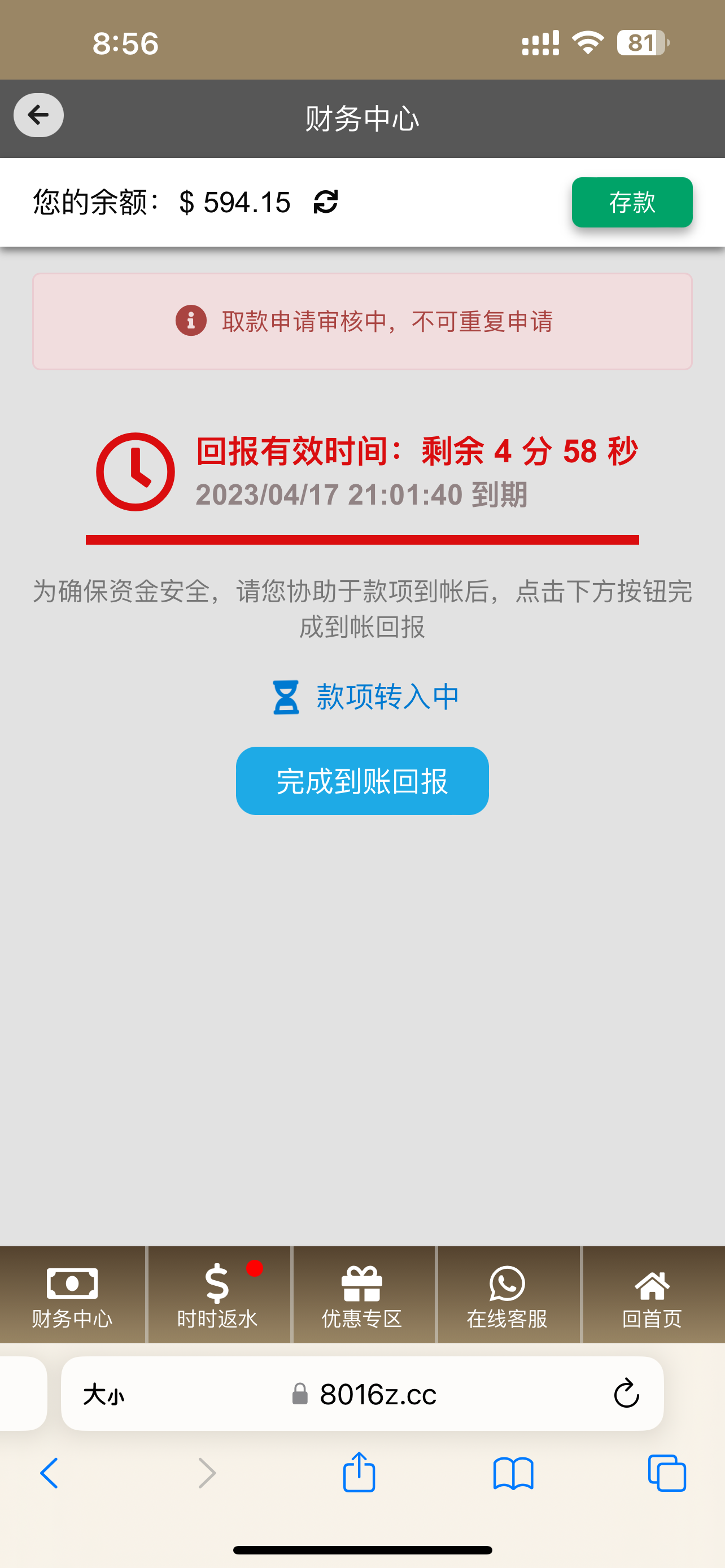This screenshot has width=725, height=1568.
Task: Tap the green 存款 deposit button
Action: [631, 203]
